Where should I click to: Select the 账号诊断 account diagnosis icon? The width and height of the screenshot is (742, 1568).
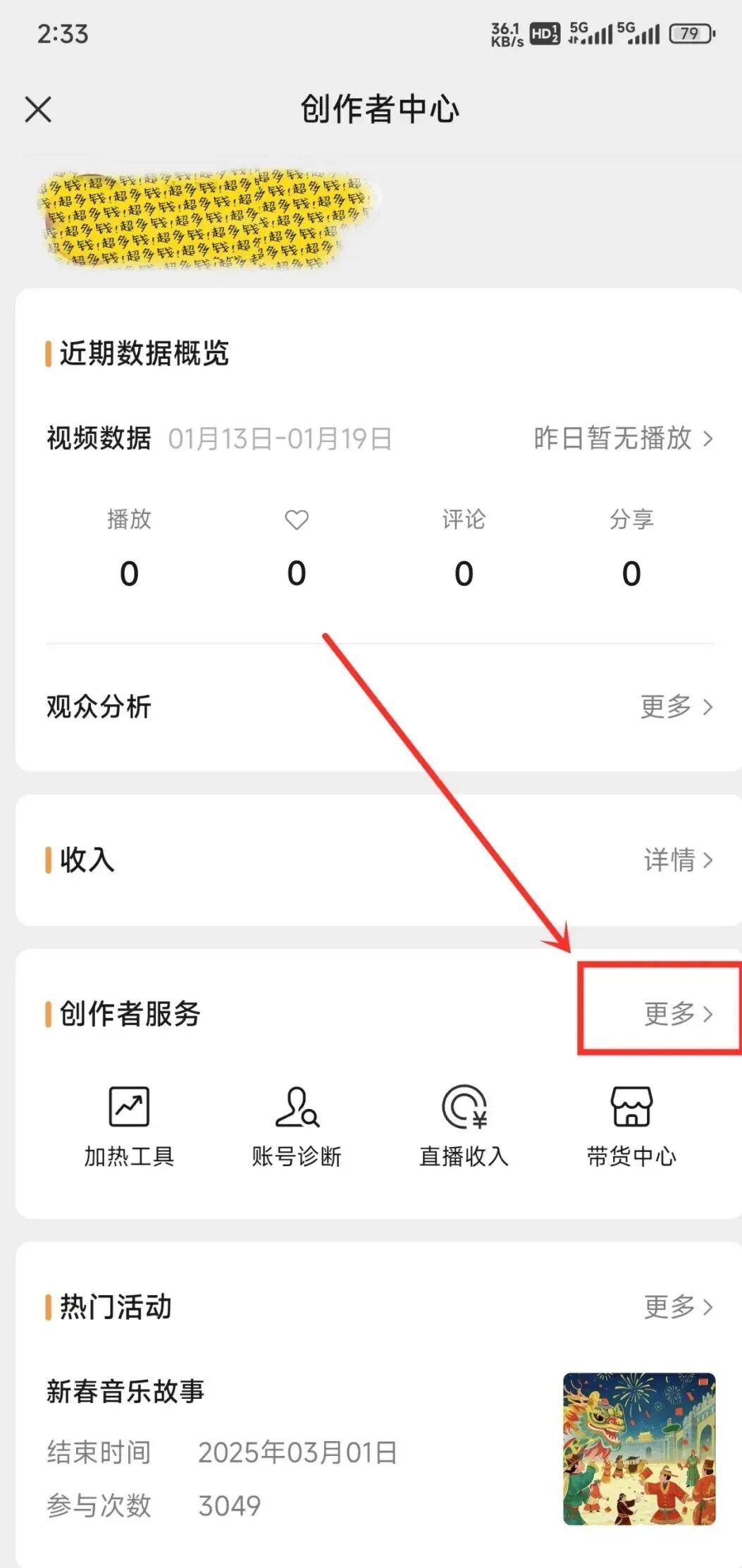pyautogui.click(x=296, y=1121)
